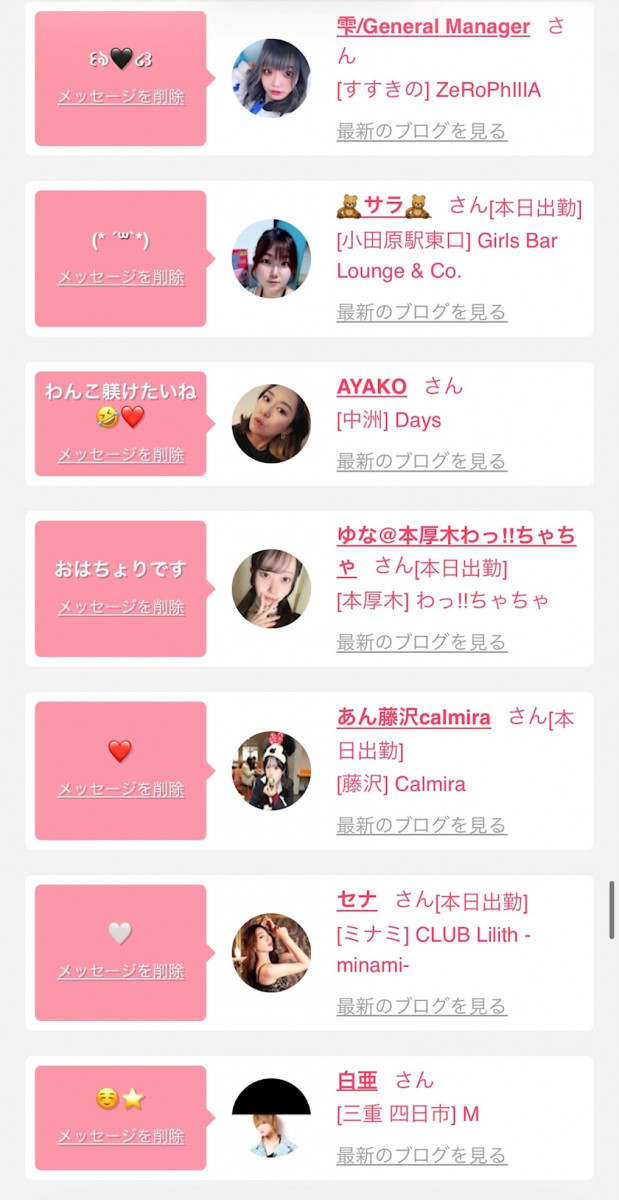Open 白亜's profile link
This screenshot has height=1200, width=619.
[x=357, y=1081]
